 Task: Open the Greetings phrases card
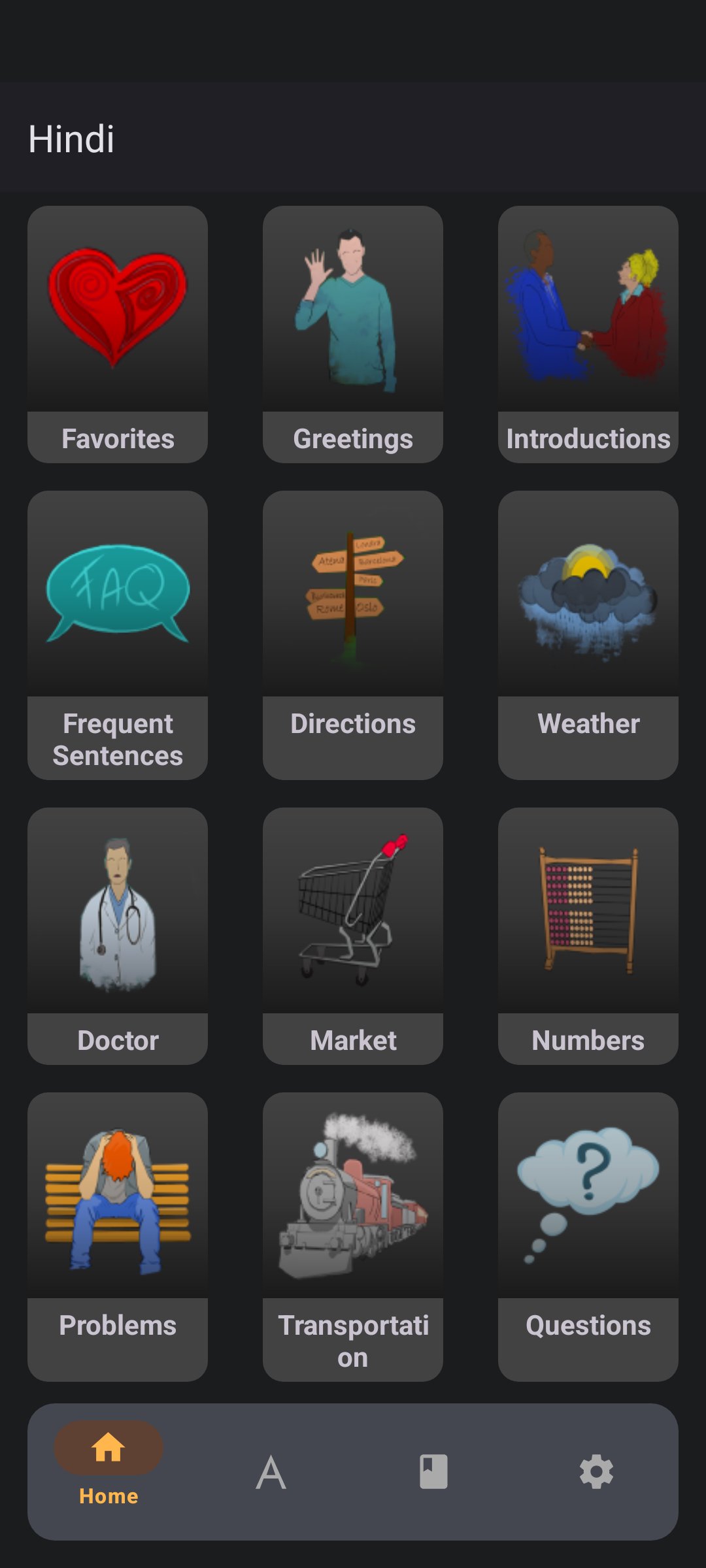[x=353, y=334]
